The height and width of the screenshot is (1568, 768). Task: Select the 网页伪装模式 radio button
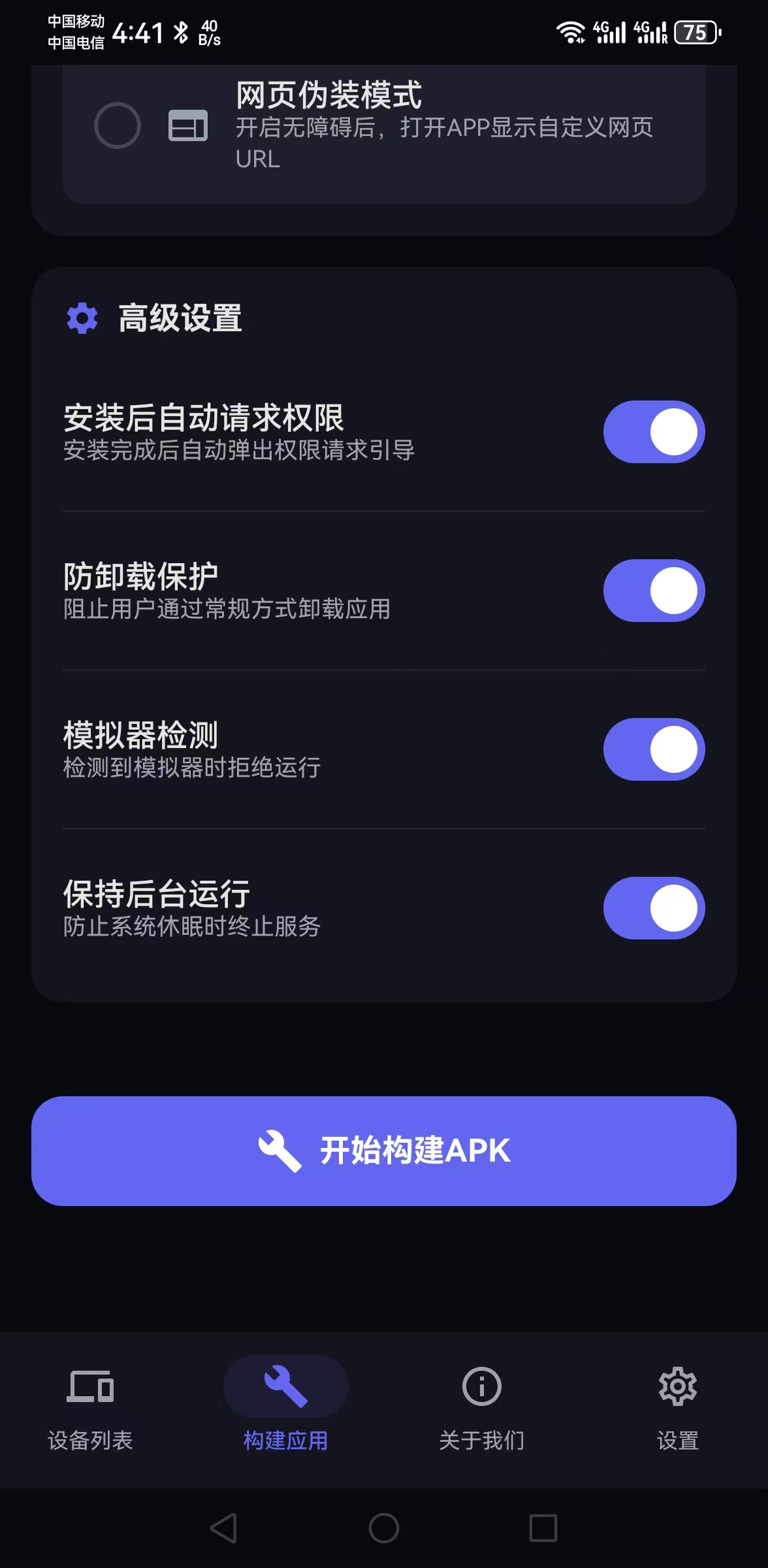[x=118, y=125]
